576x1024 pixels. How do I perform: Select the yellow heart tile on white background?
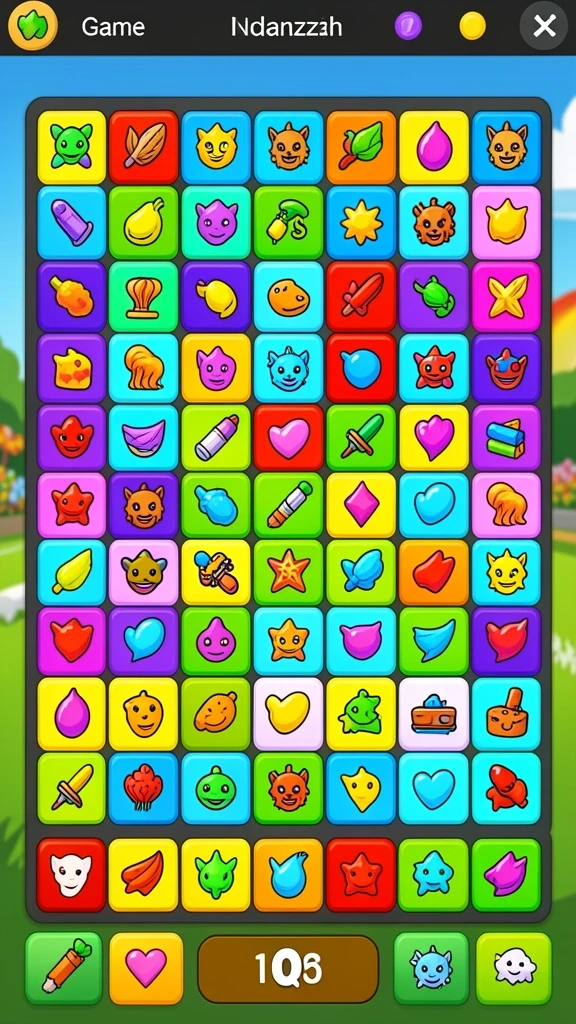pos(289,714)
